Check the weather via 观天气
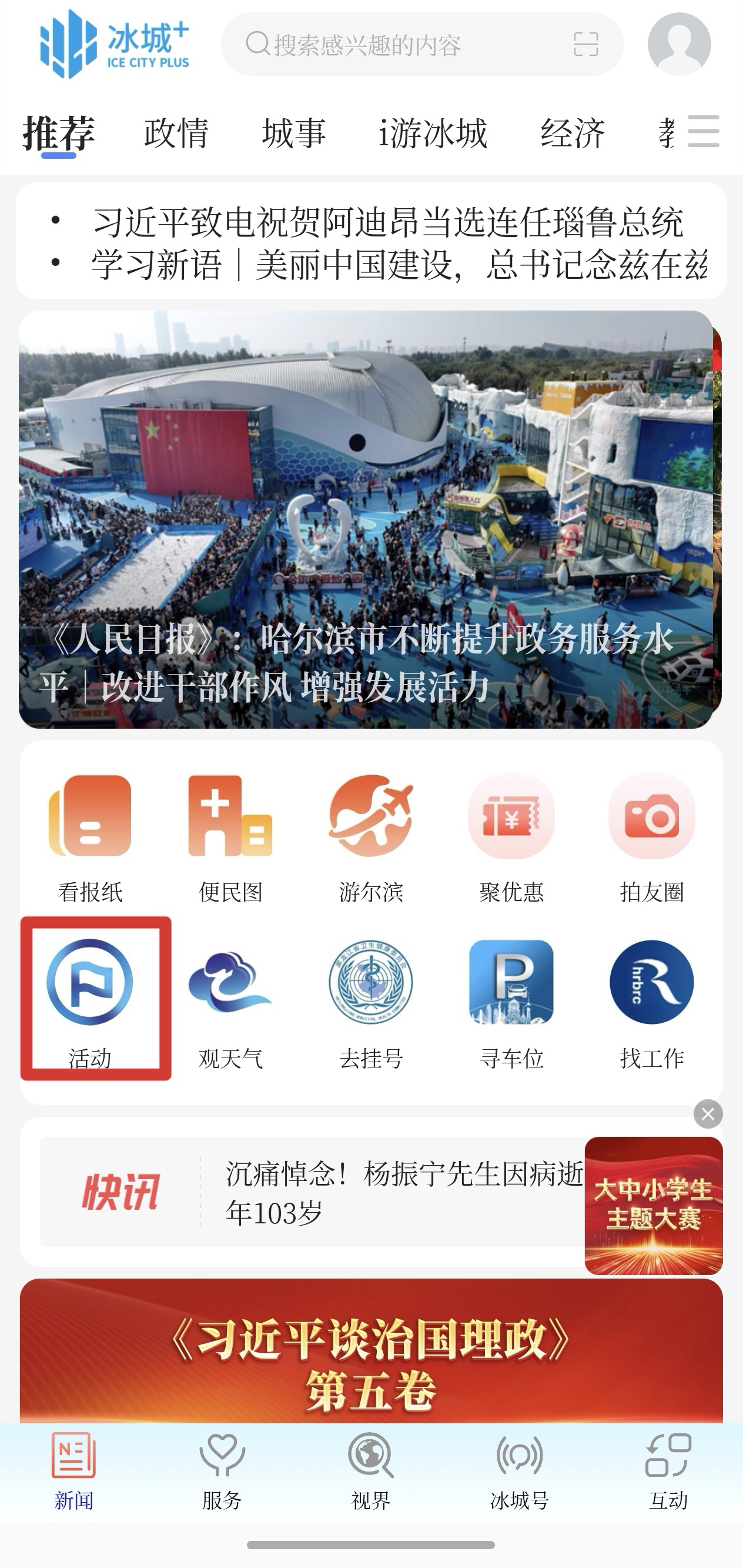 230,998
